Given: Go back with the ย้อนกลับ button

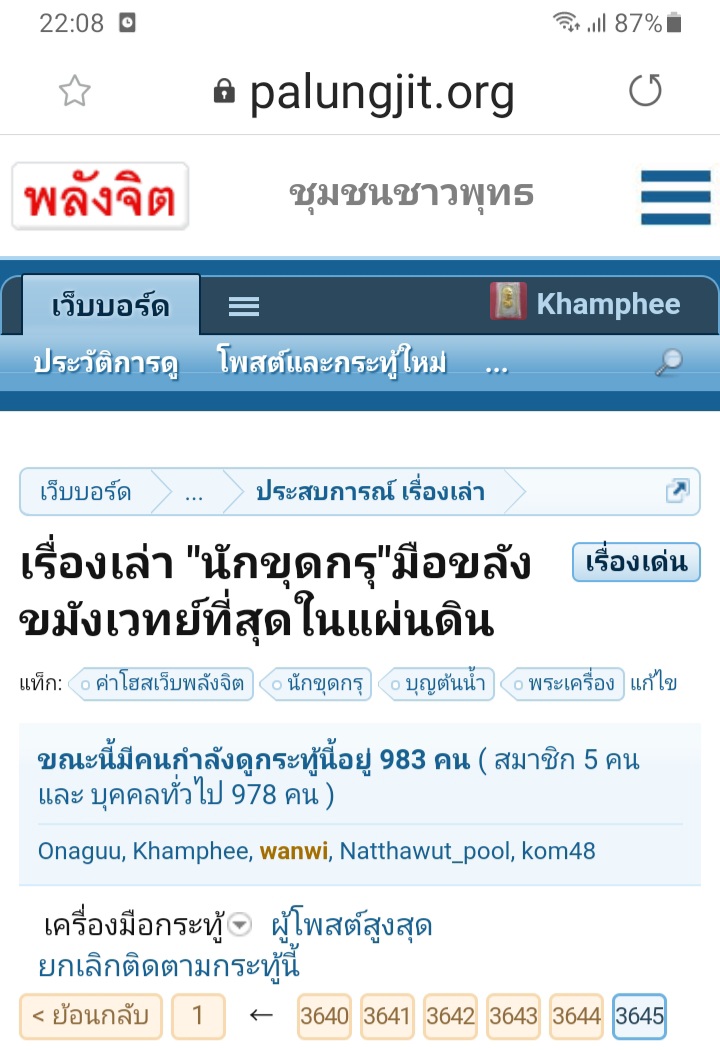Looking at the screenshot, I should tap(90, 1016).
